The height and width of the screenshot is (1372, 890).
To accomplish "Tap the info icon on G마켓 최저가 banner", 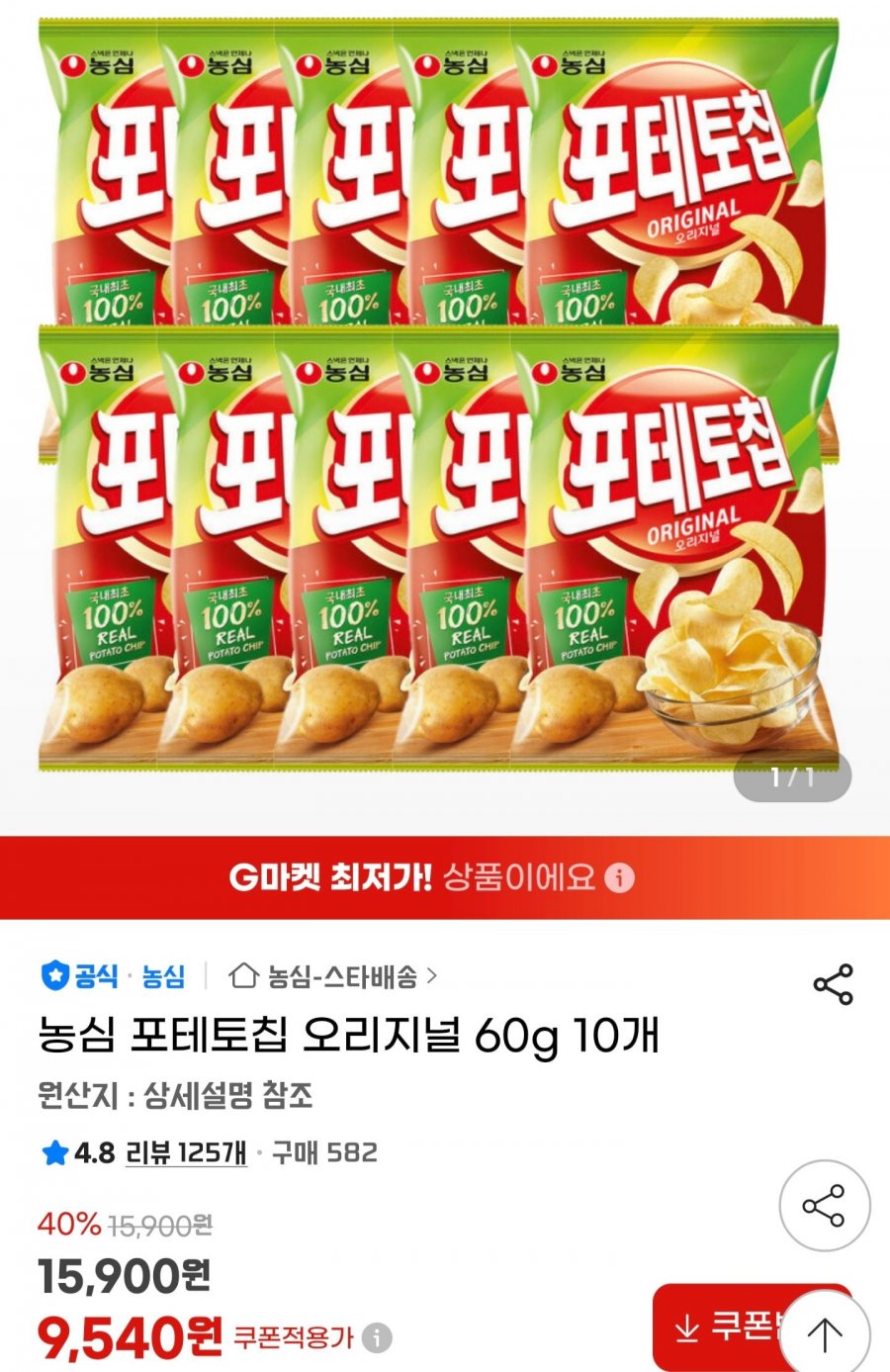I will pyautogui.click(x=620, y=877).
